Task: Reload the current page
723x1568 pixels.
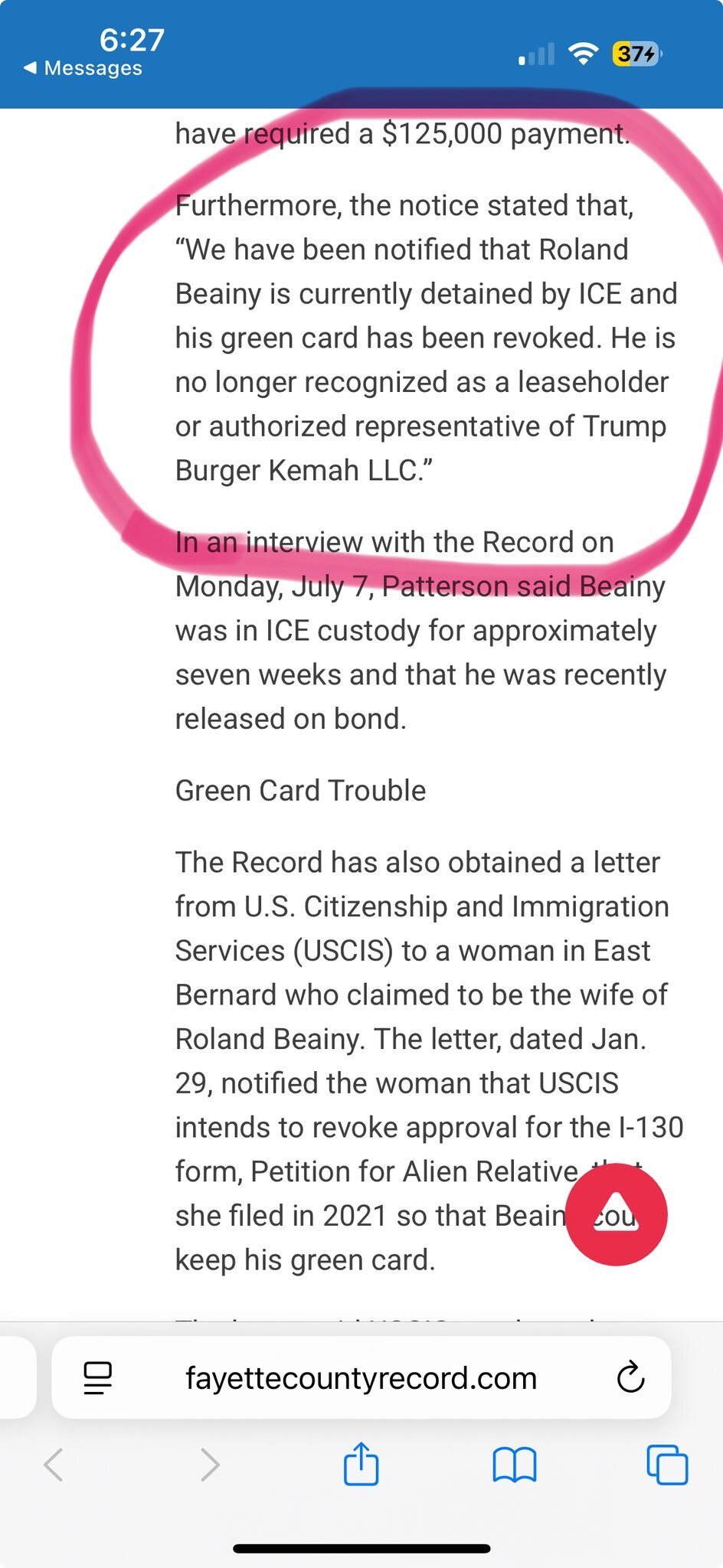Action: [630, 1378]
